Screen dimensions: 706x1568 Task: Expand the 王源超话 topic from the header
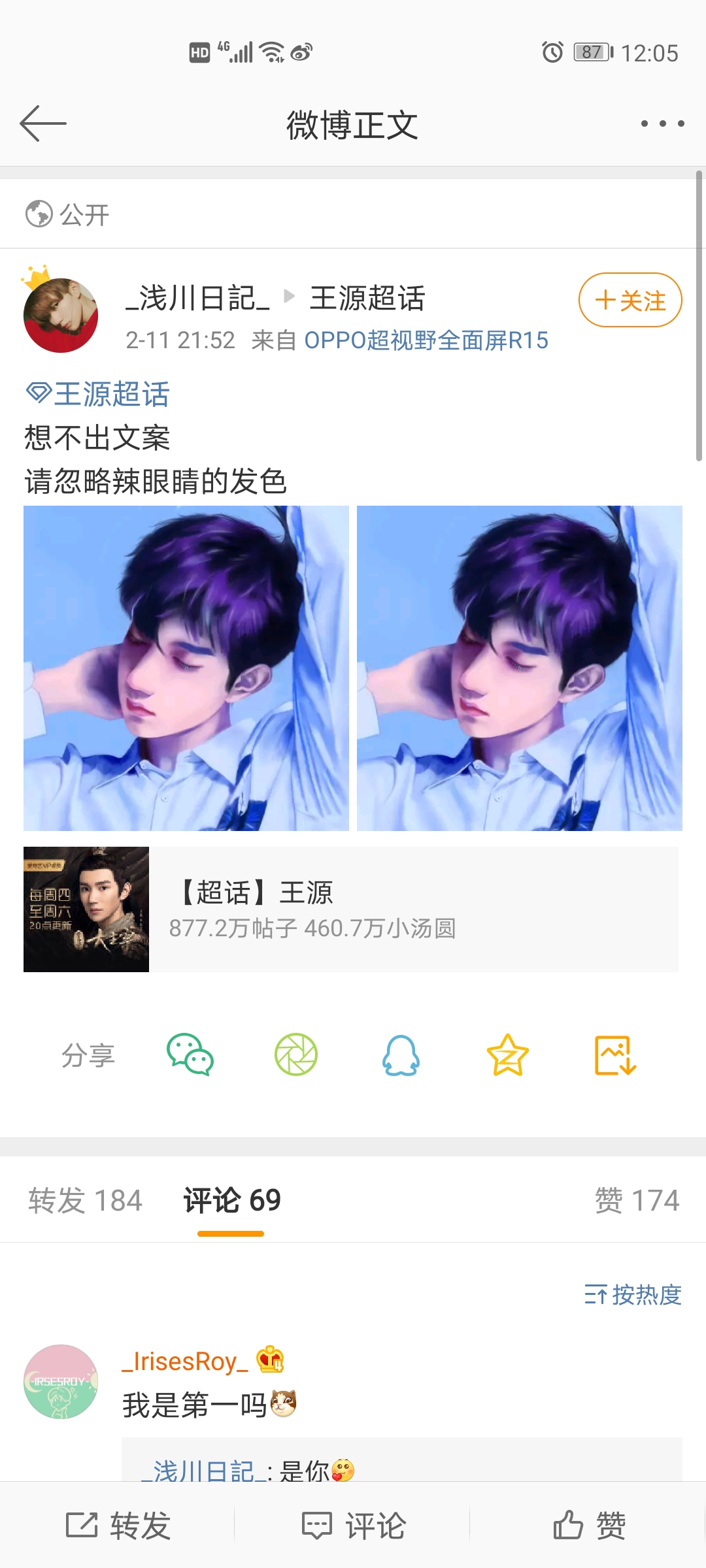368,298
